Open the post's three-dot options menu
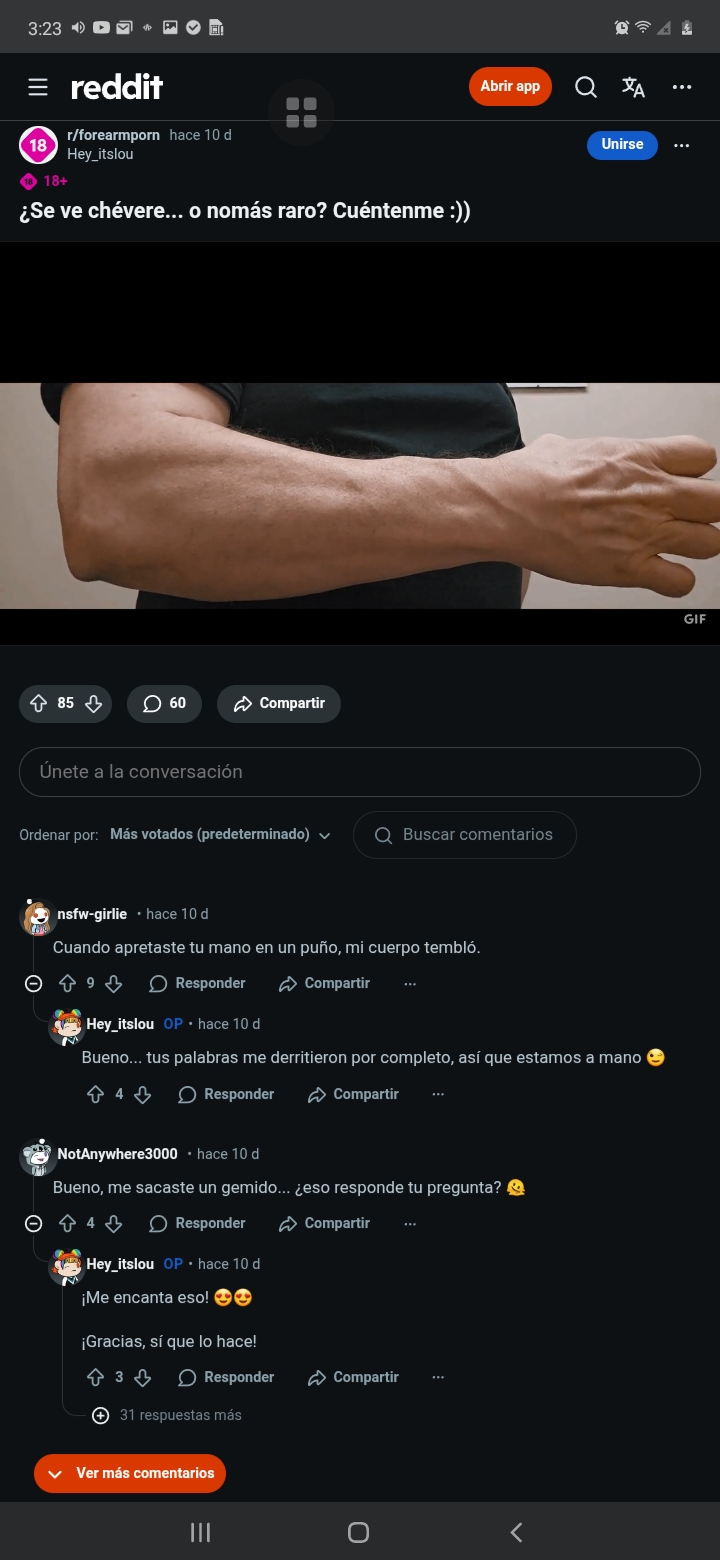 pos(682,145)
